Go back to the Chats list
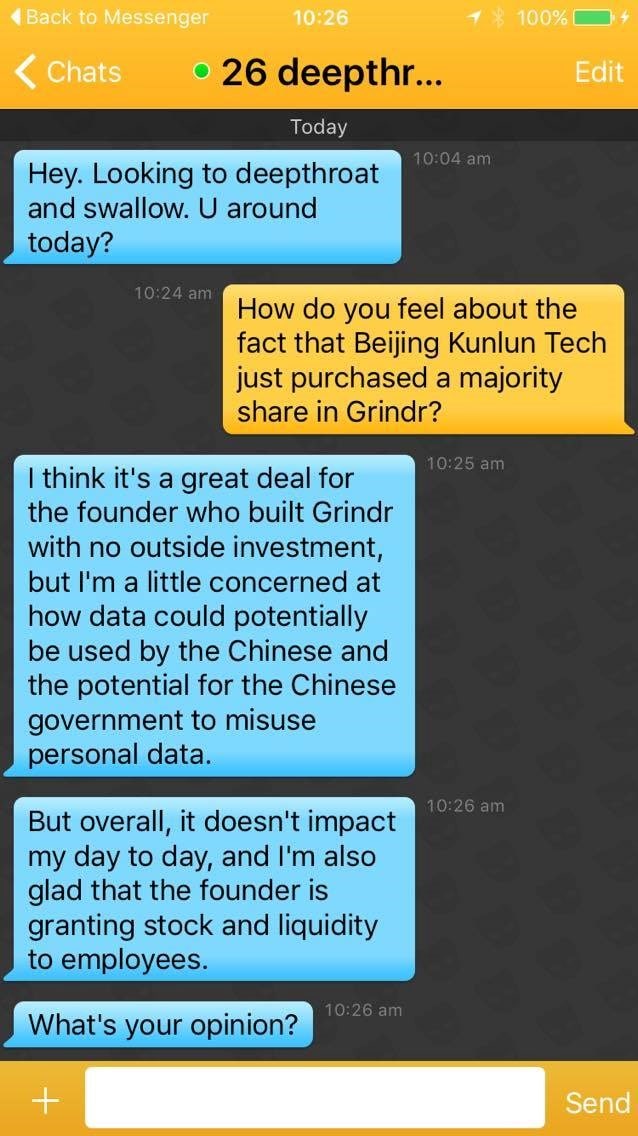This screenshot has height=1136, width=638. pyautogui.click(x=68, y=72)
